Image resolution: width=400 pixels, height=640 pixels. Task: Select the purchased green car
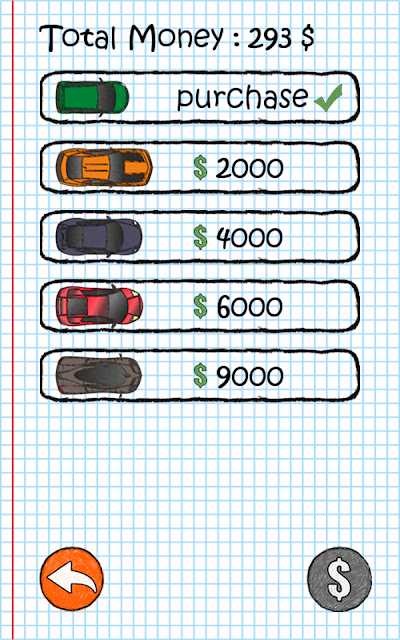click(200, 98)
